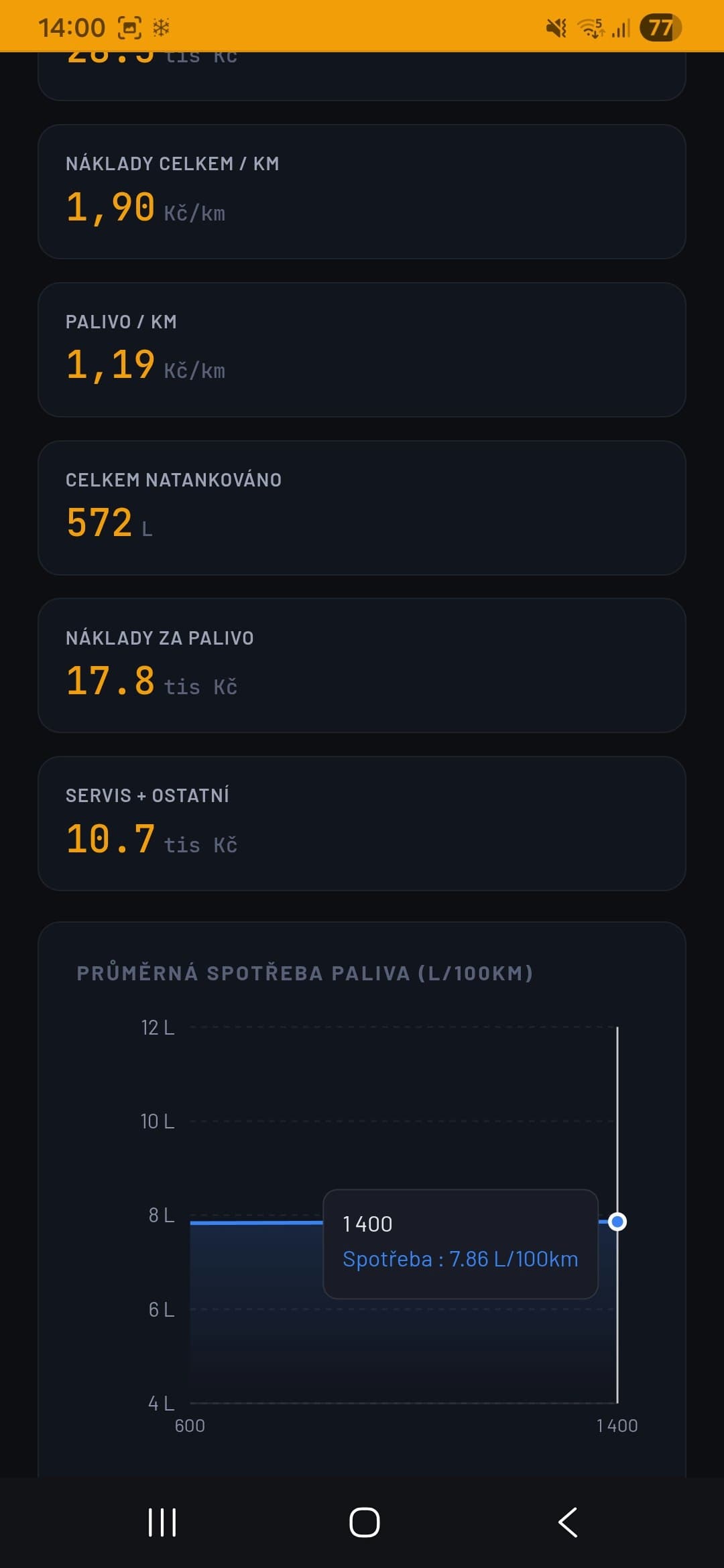Viewport: 724px width, 1568px height.
Task: Select the PALIVO / KM card
Action: [x=362, y=348]
